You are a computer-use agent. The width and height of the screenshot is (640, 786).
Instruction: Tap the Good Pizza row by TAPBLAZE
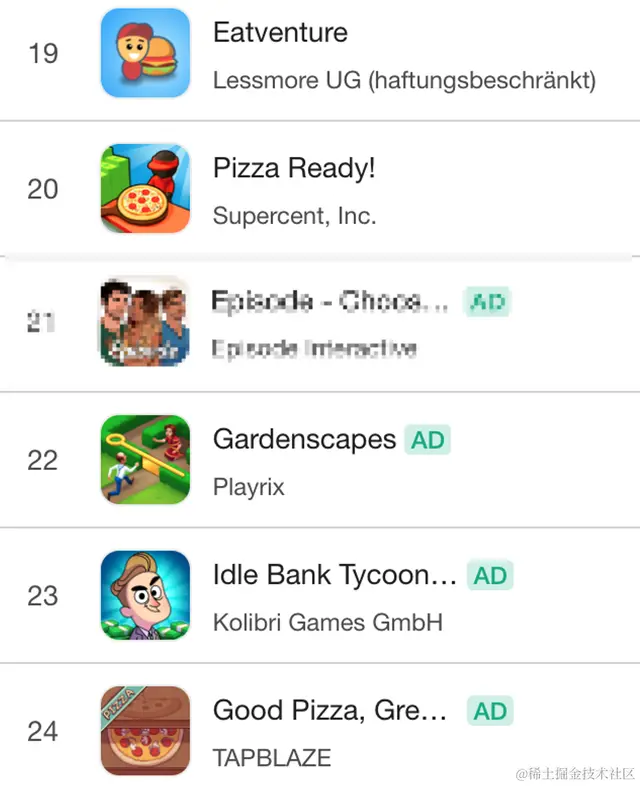click(x=330, y=711)
